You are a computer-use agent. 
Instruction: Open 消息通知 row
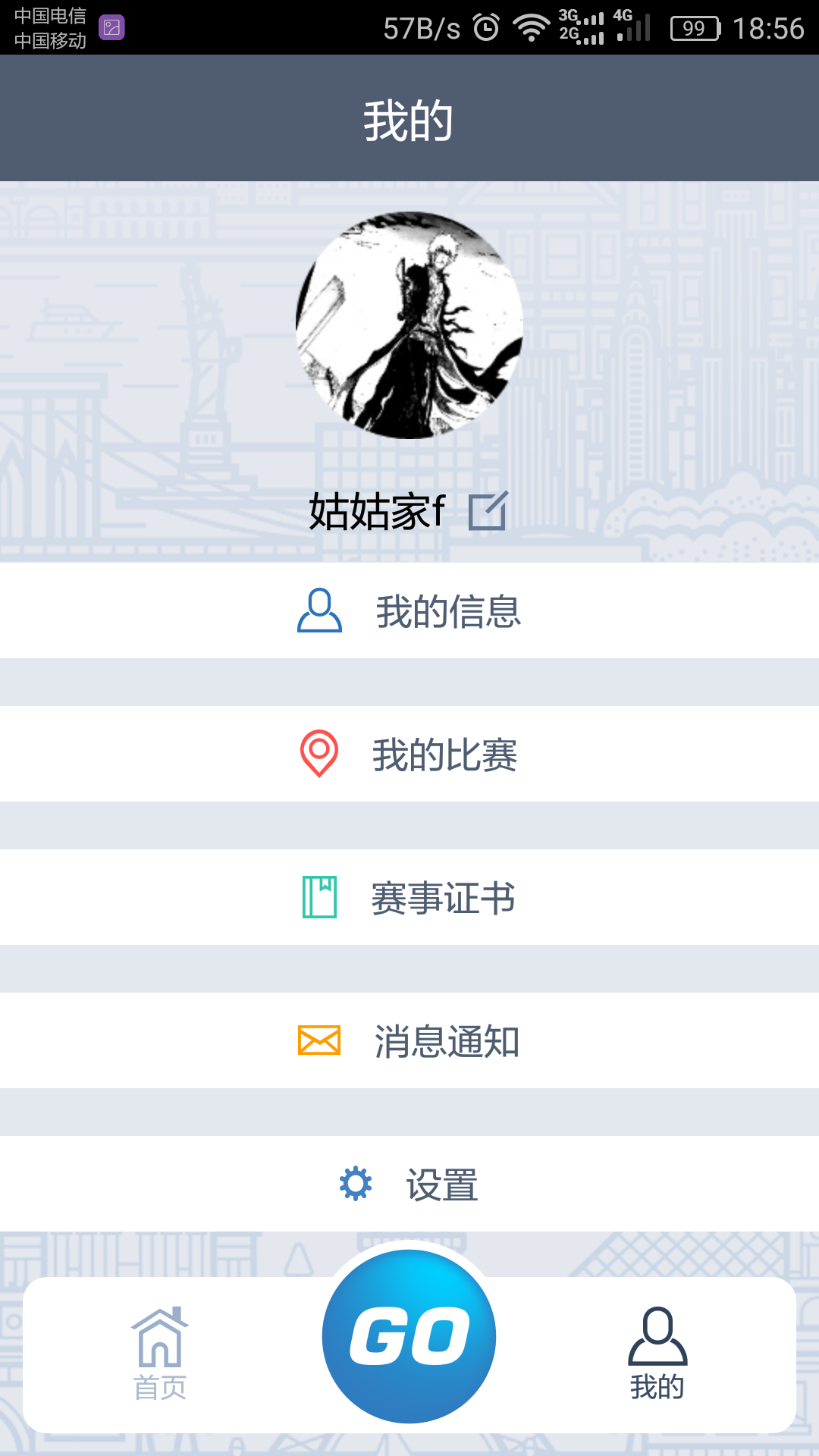pos(409,1040)
